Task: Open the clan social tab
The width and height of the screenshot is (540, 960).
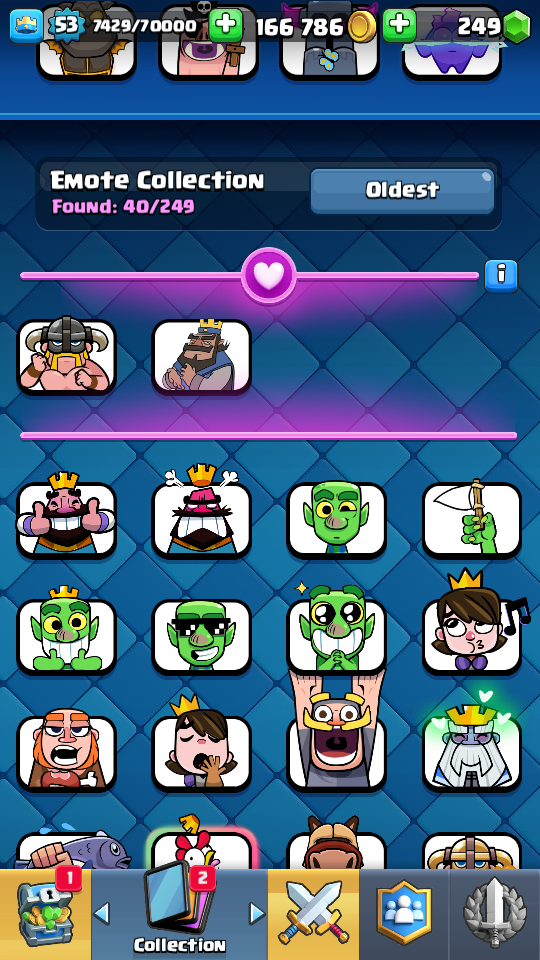Action: tap(404, 914)
